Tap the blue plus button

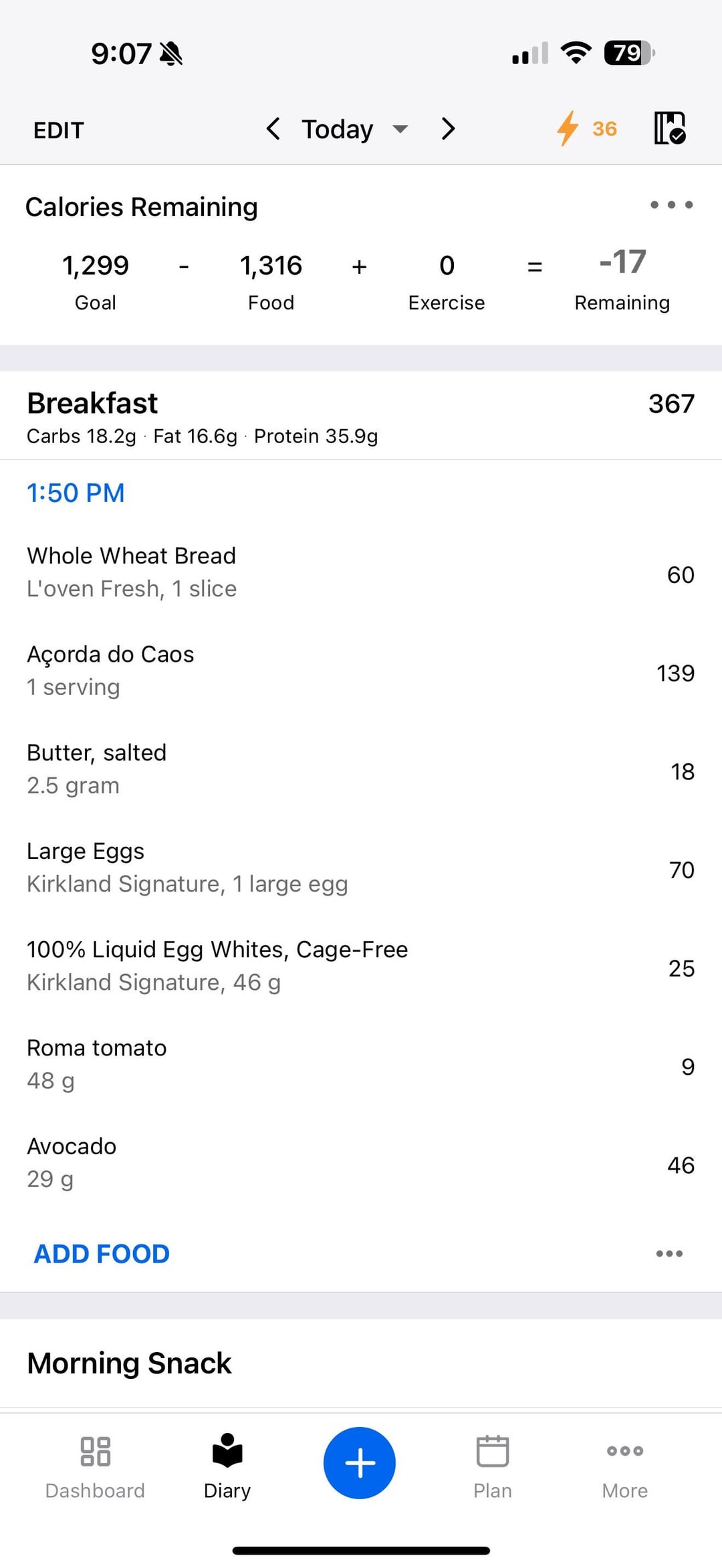click(360, 1462)
